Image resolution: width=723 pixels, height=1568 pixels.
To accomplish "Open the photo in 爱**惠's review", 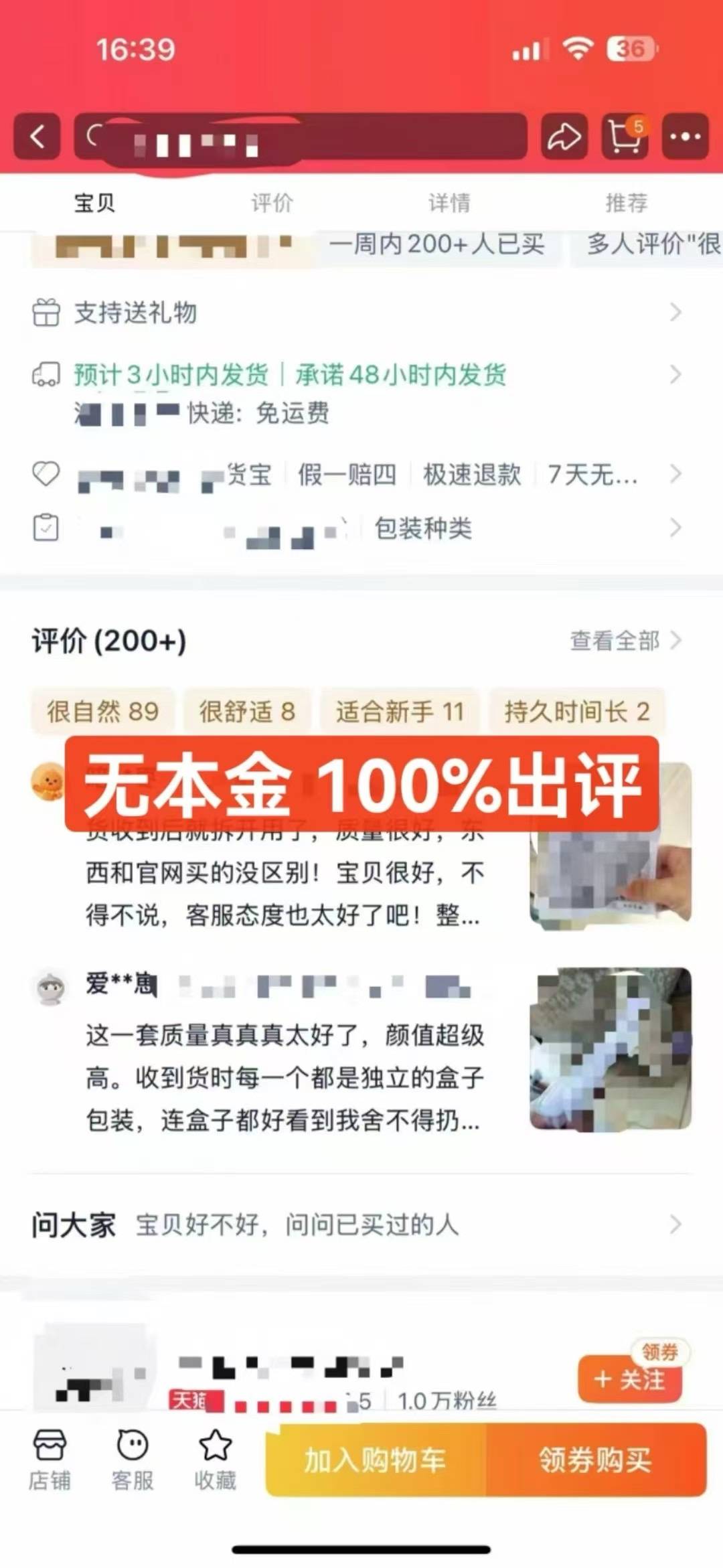I will point(610,1048).
